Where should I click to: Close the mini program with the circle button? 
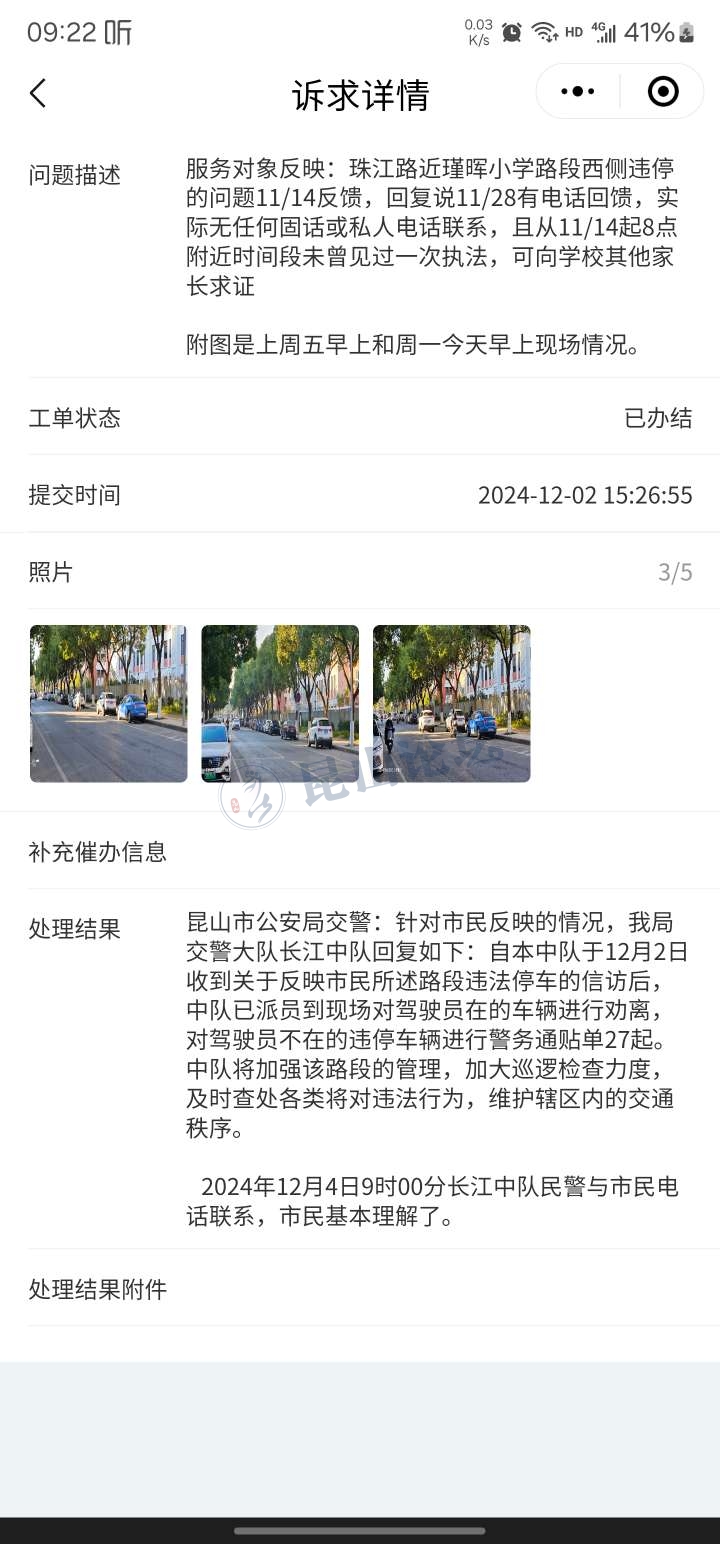tap(662, 92)
